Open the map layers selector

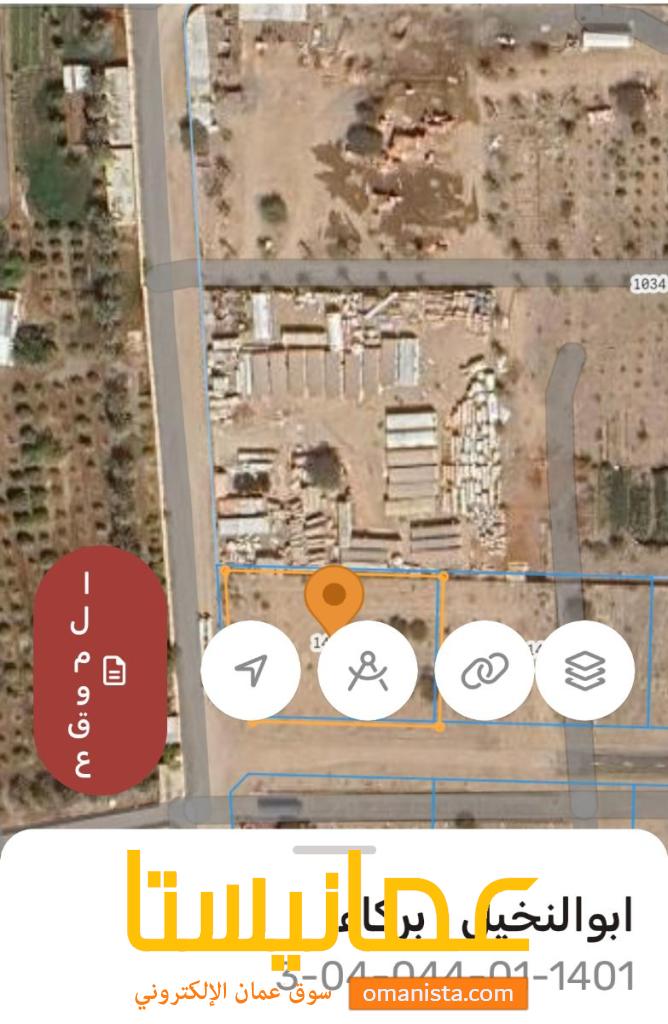[x=585, y=671]
